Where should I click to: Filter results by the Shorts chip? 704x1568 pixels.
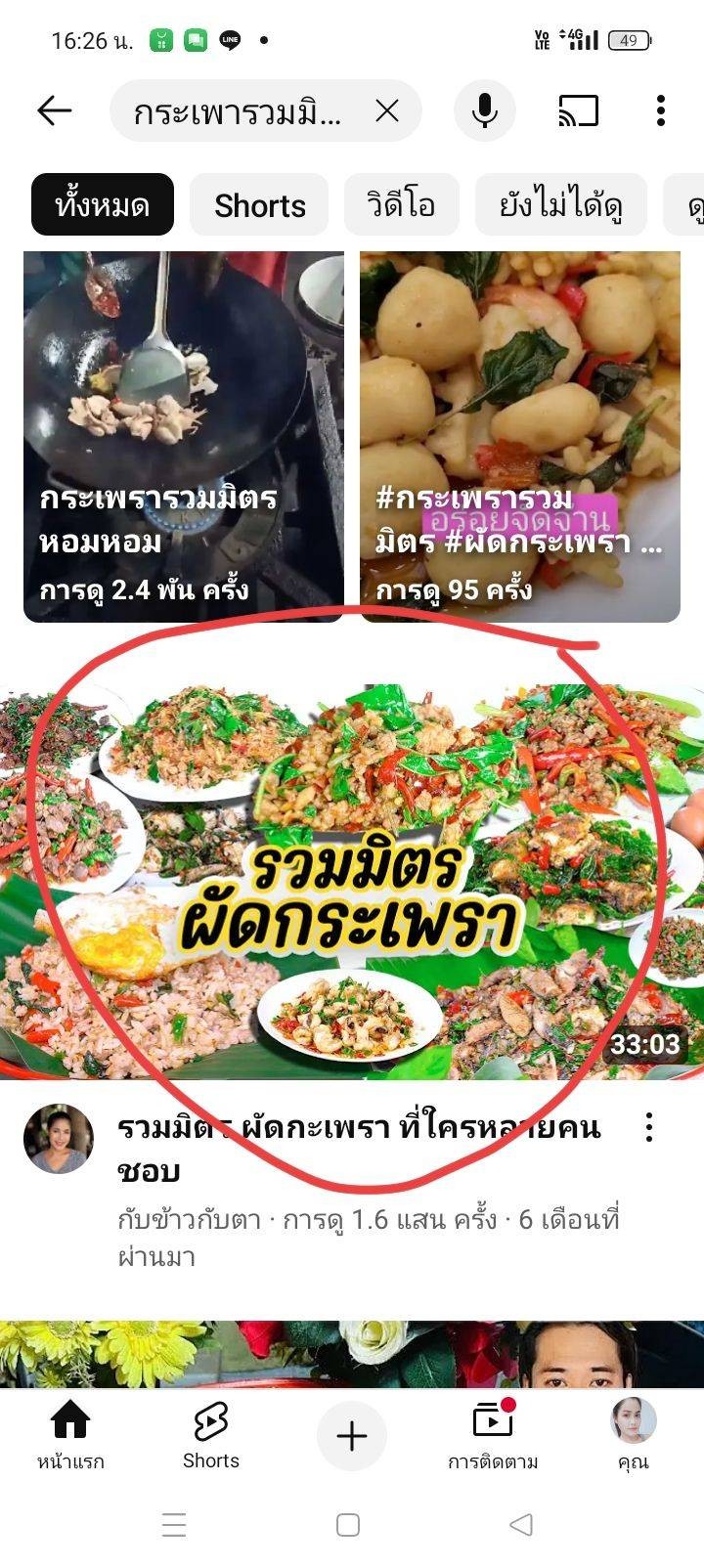click(x=259, y=205)
